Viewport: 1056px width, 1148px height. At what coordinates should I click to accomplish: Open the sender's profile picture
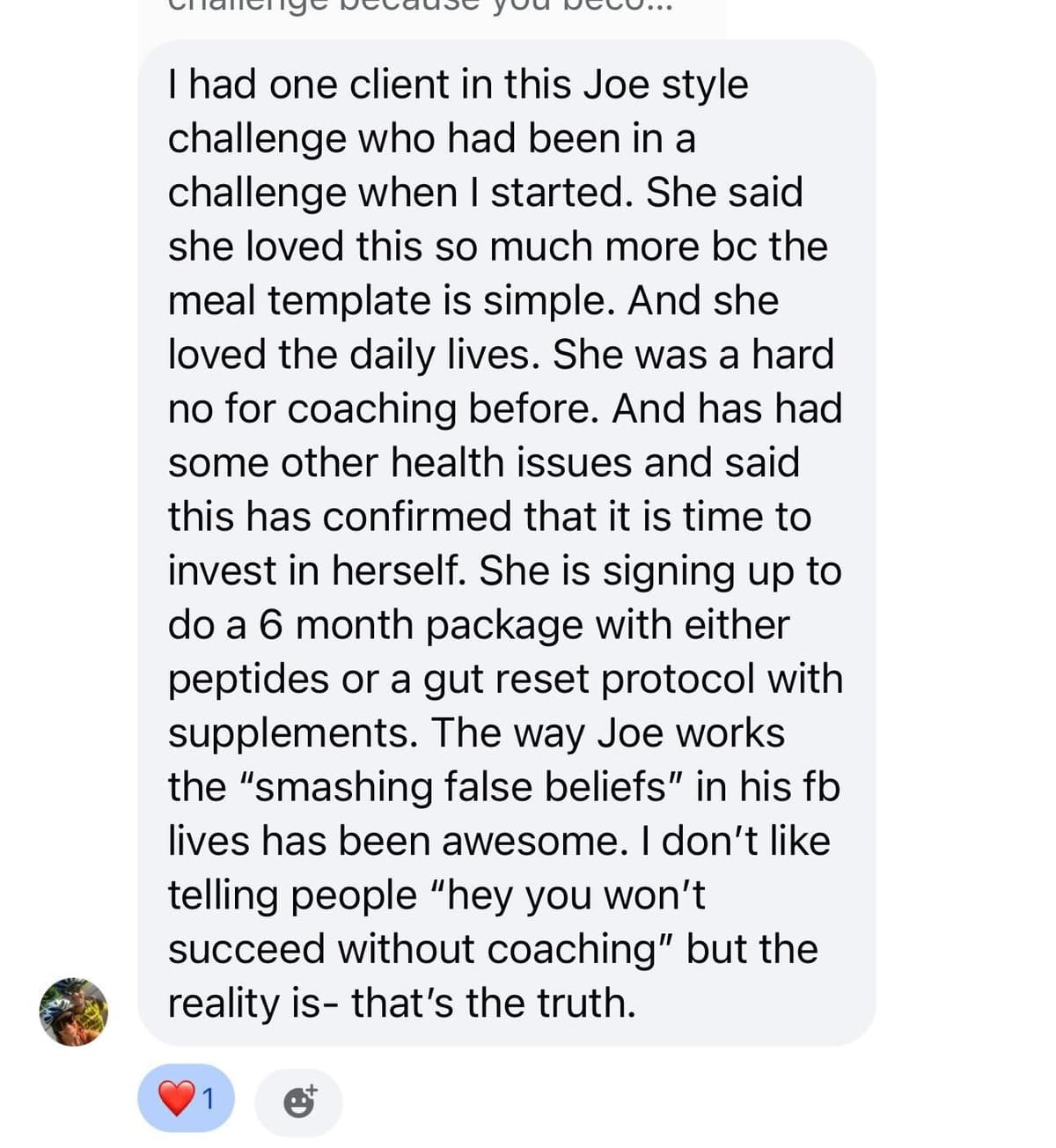tap(74, 1011)
